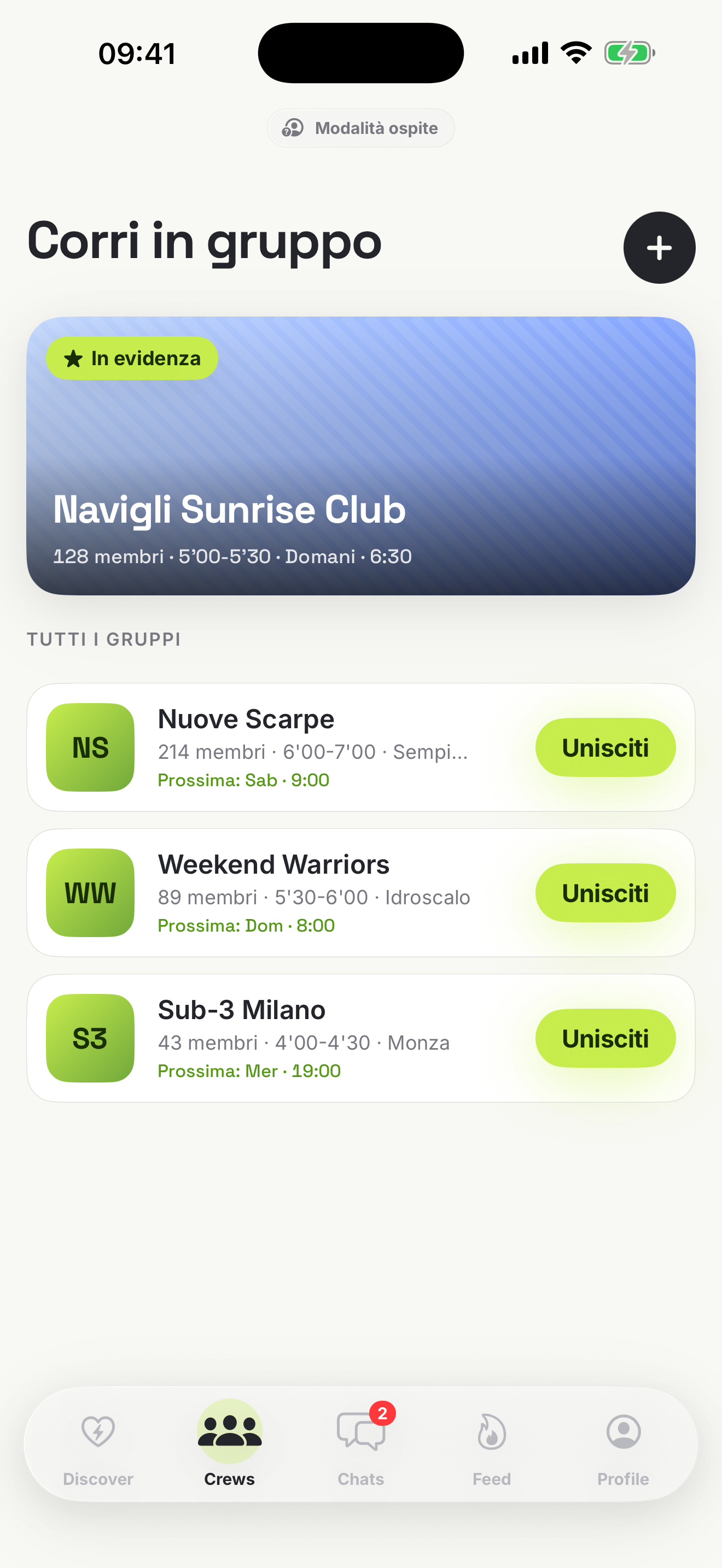Tap the Modalità ospite chip
The height and width of the screenshot is (1568, 722).
click(361, 128)
